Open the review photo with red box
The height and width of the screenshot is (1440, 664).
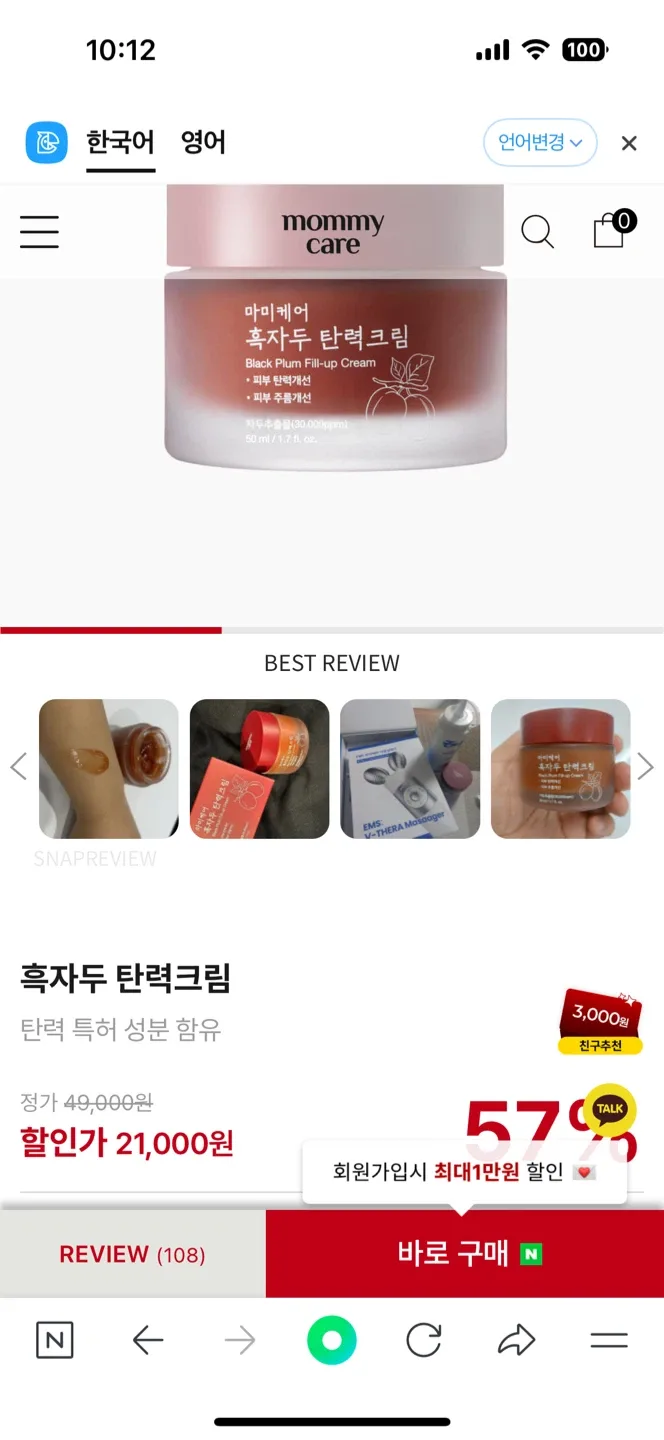point(259,768)
